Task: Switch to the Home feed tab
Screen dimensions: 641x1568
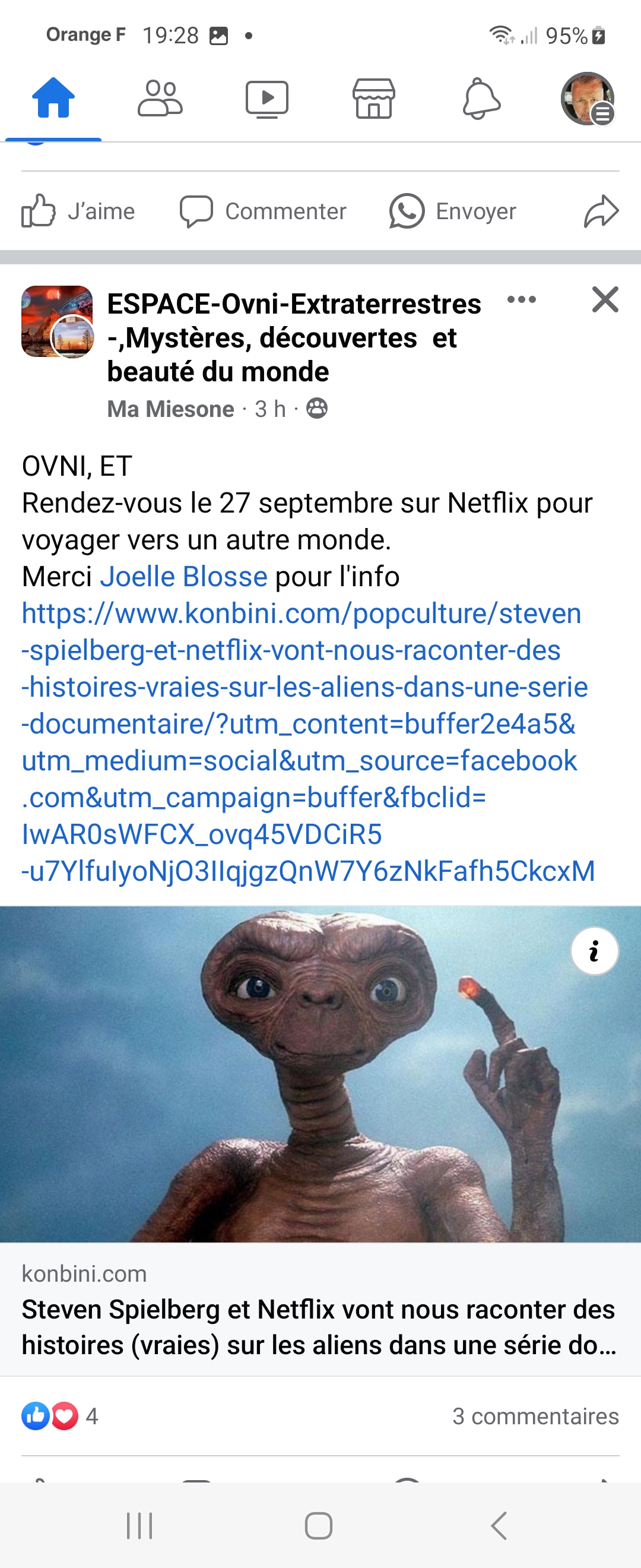Action: pos(53,99)
